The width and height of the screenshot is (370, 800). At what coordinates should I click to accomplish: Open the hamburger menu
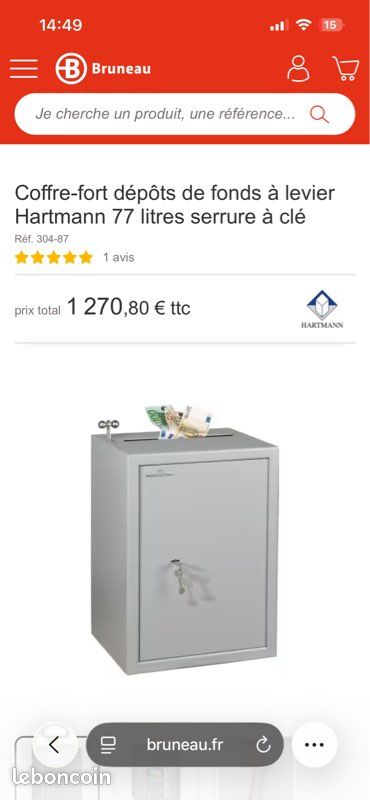[x=23, y=68]
